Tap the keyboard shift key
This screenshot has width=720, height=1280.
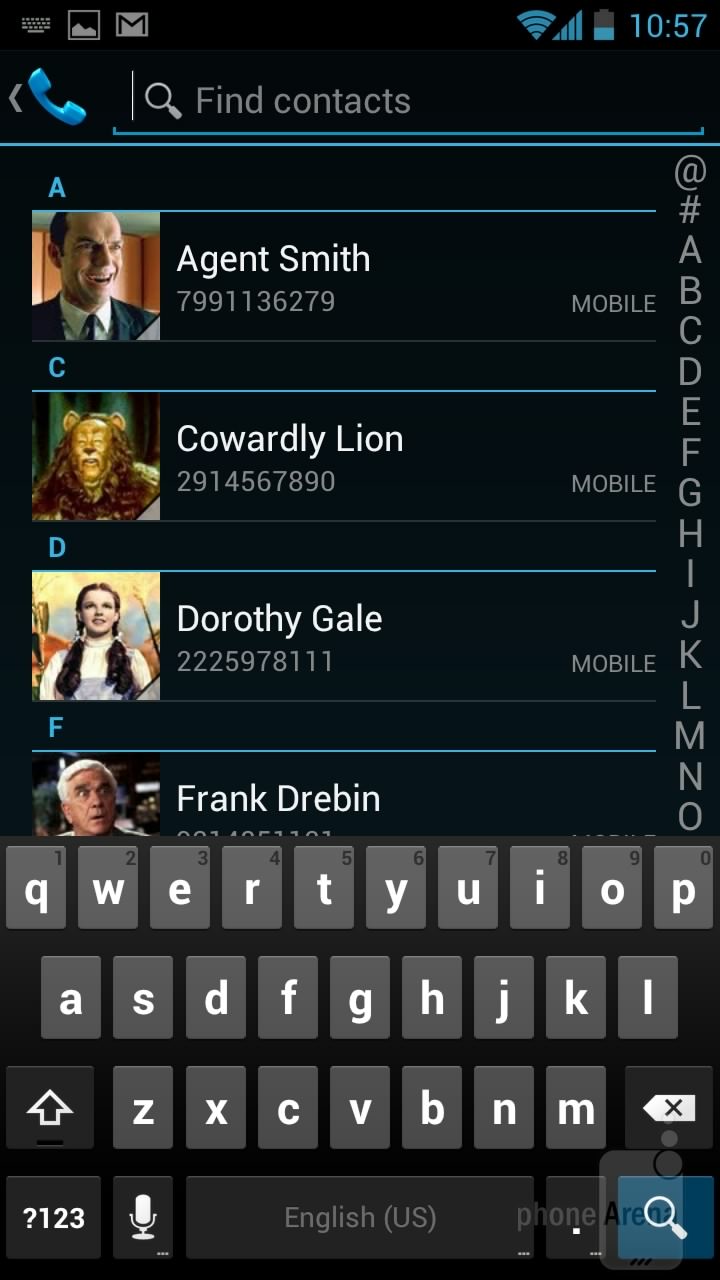(50, 1108)
